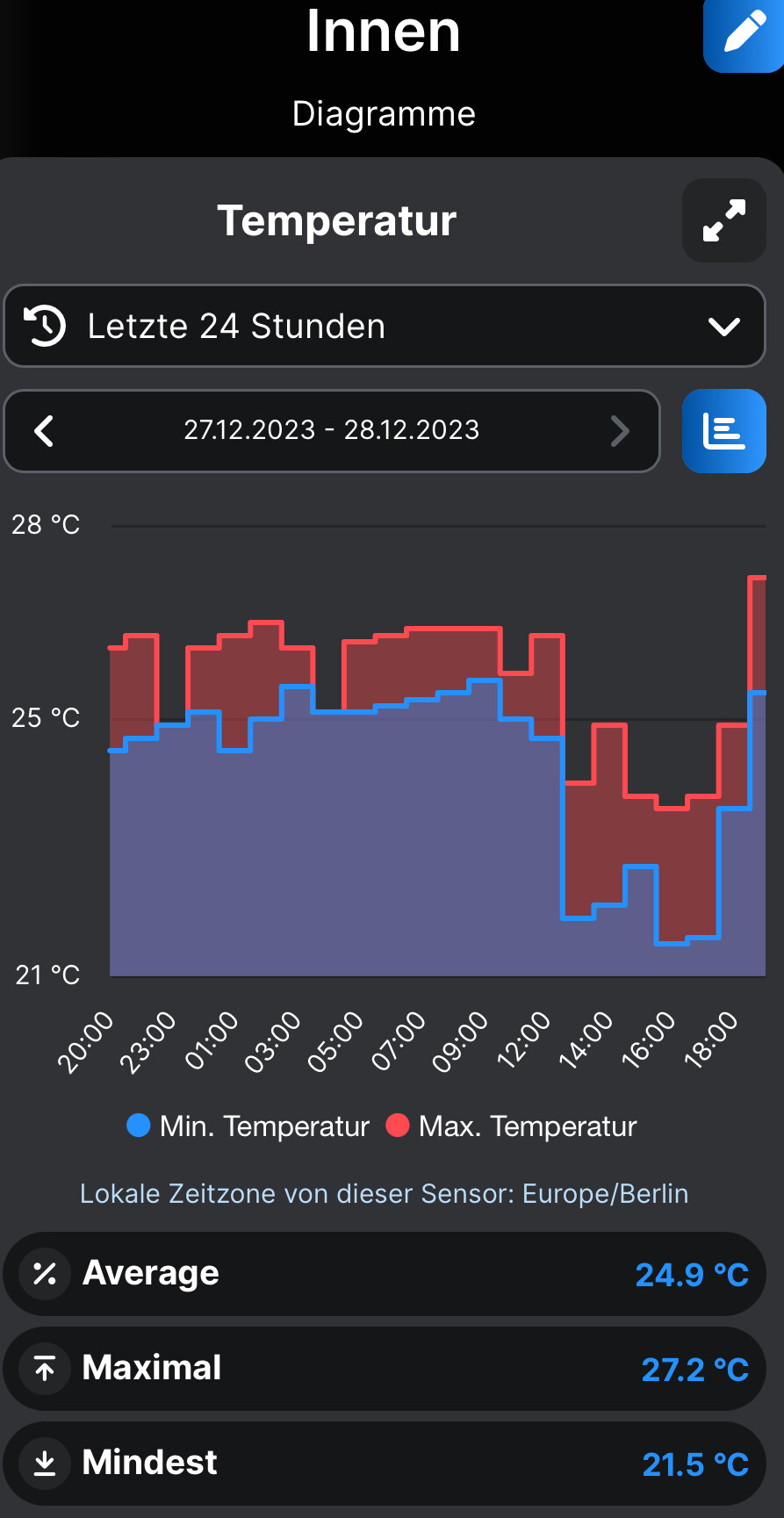Toggle the Min. Temperatur legend series
This screenshot has height=1518, width=784.
249,1126
